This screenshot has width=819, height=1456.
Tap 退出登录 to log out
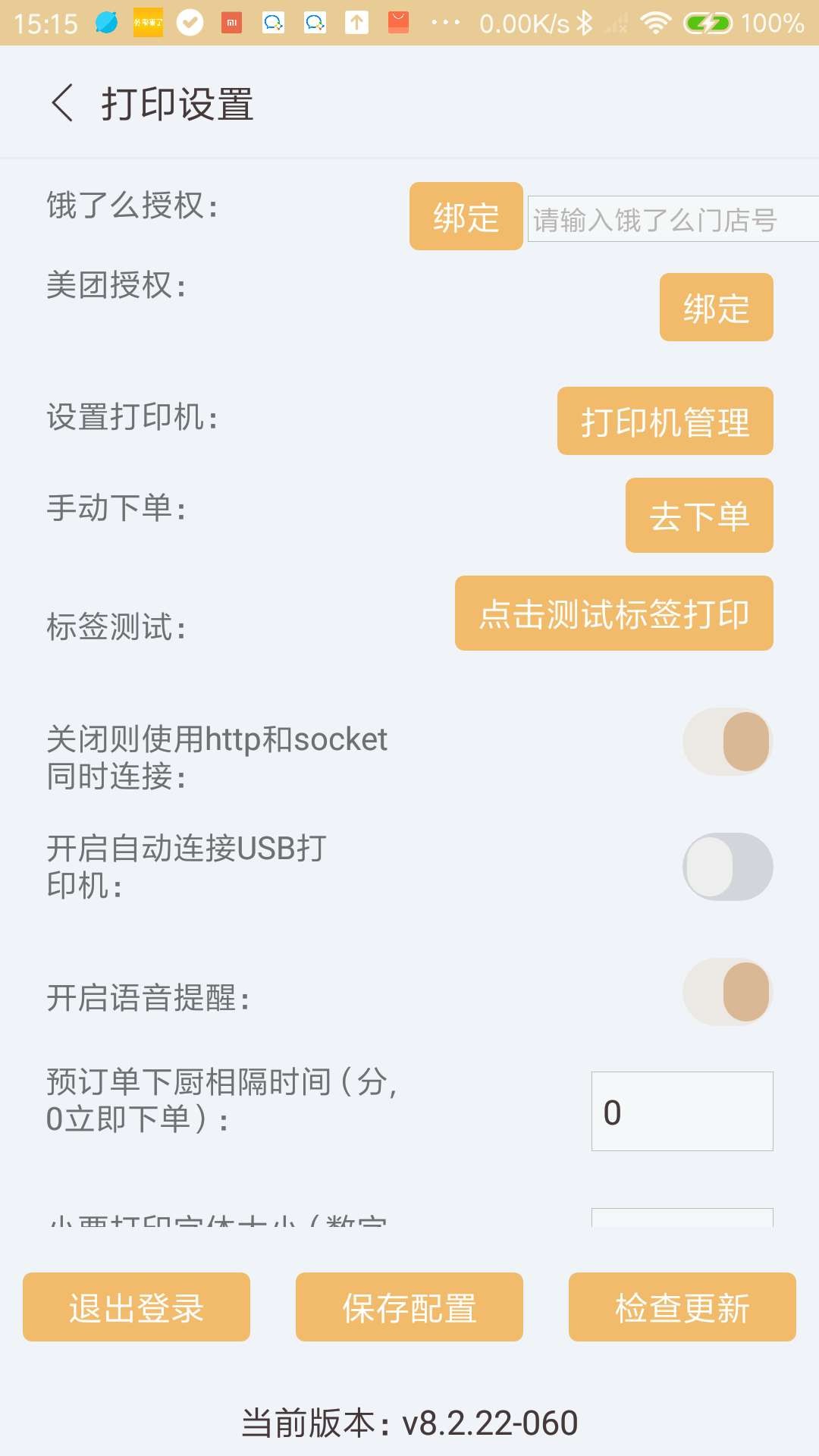click(x=136, y=1307)
